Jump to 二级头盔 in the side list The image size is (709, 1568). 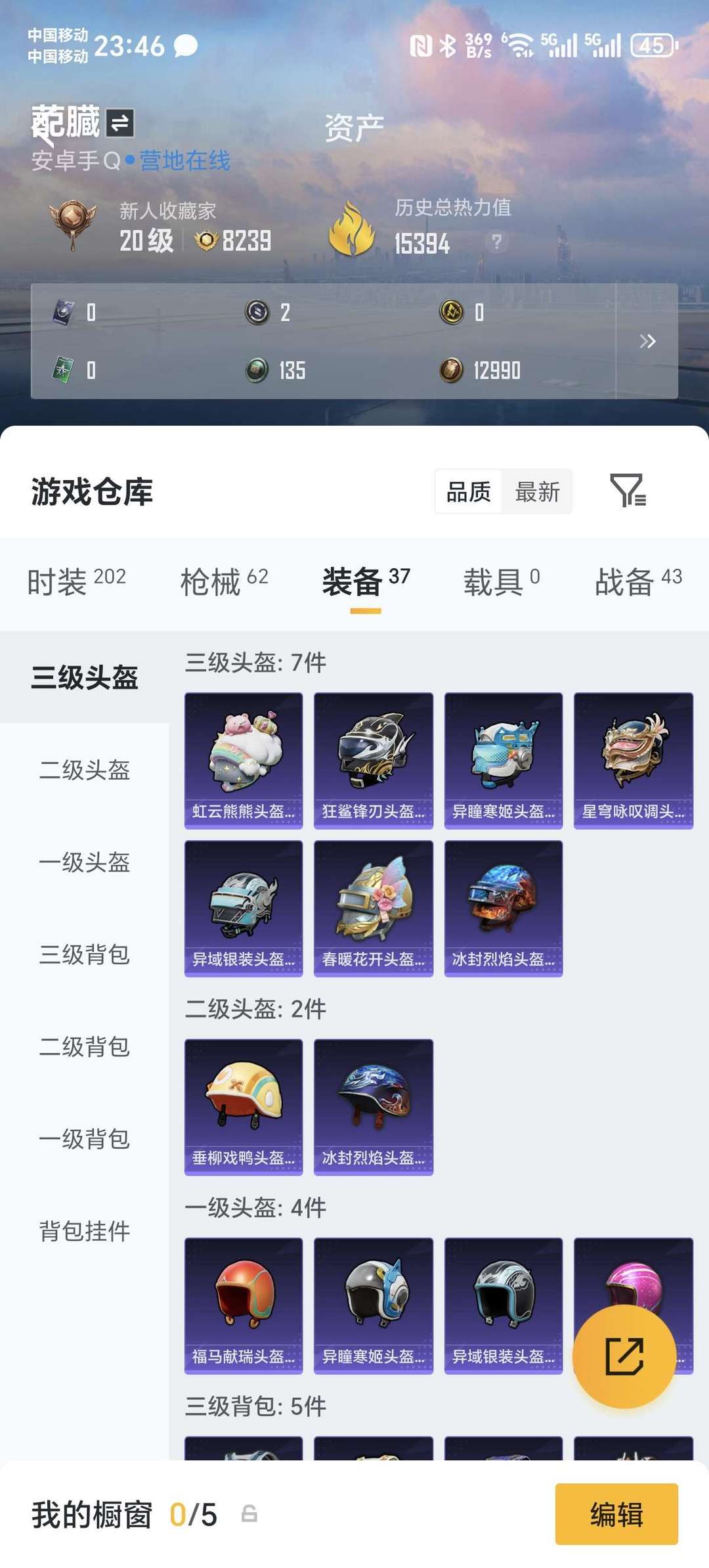pos(85,770)
